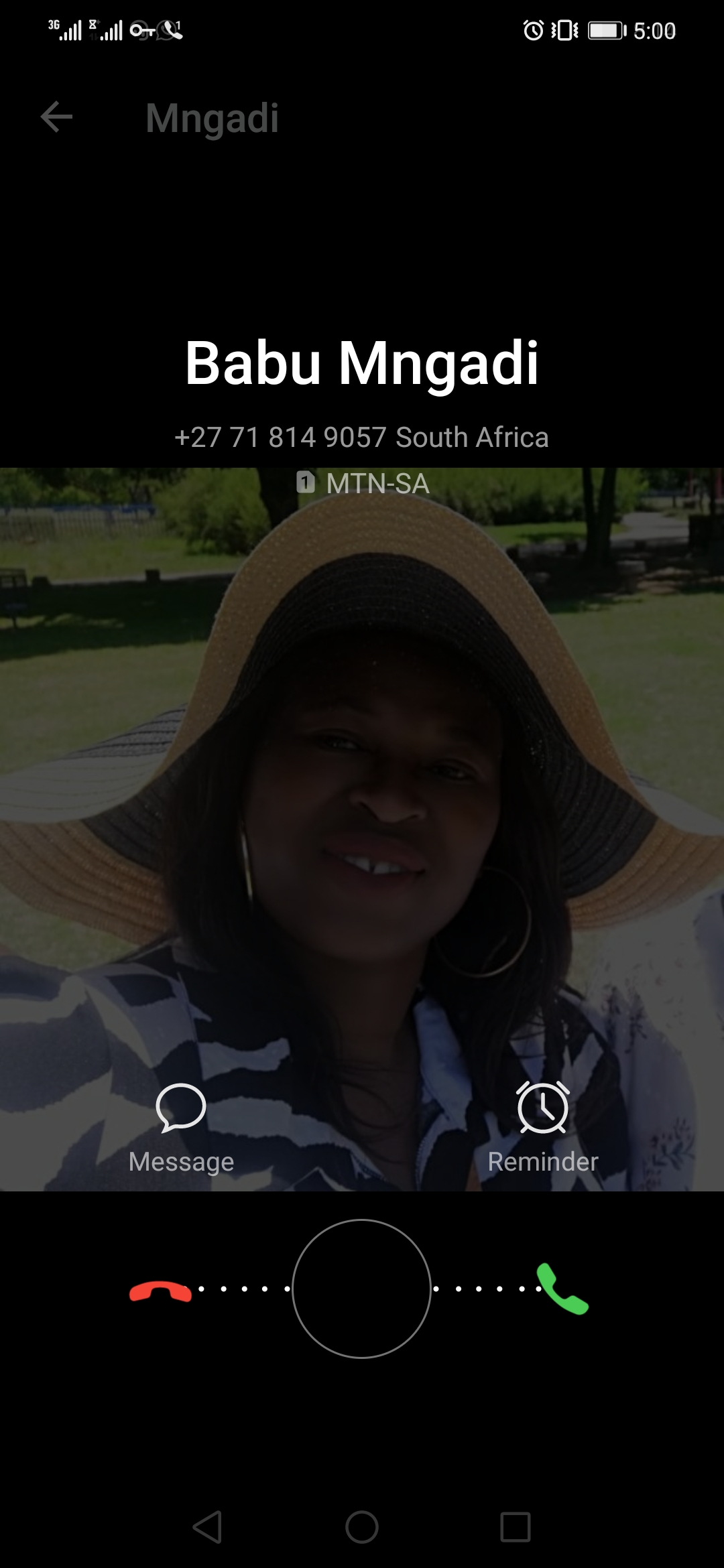Go back using the top arrow
724x1568 pixels.
click(x=56, y=118)
